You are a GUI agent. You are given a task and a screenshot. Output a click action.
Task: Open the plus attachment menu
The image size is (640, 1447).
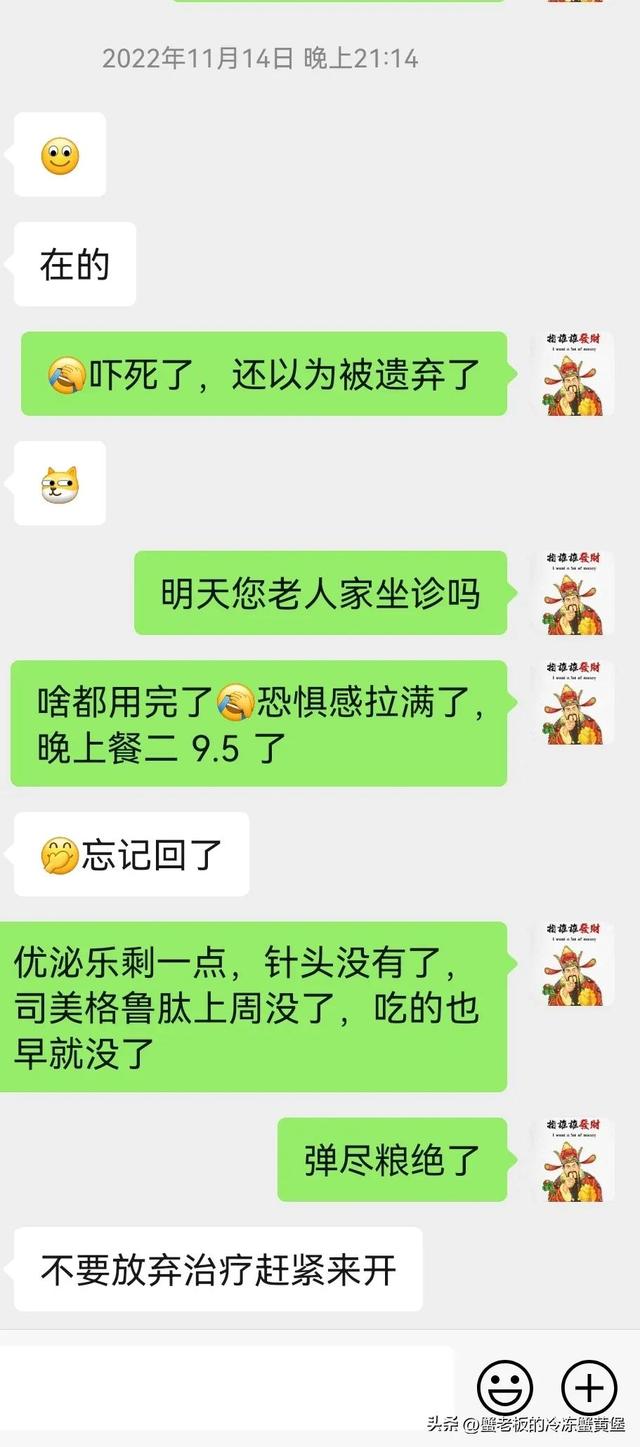coord(589,1389)
